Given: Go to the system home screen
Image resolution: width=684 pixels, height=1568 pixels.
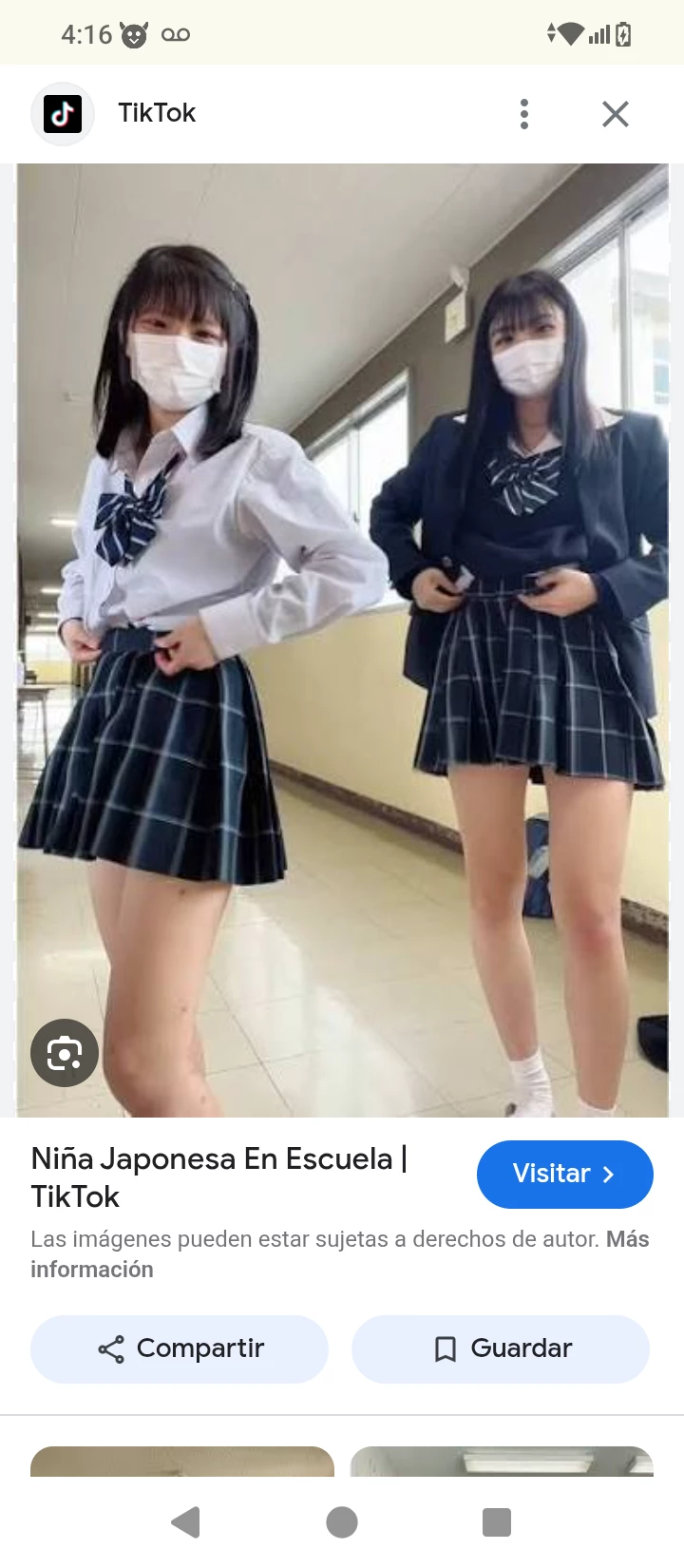Looking at the screenshot, I should tap(342, 1522).
